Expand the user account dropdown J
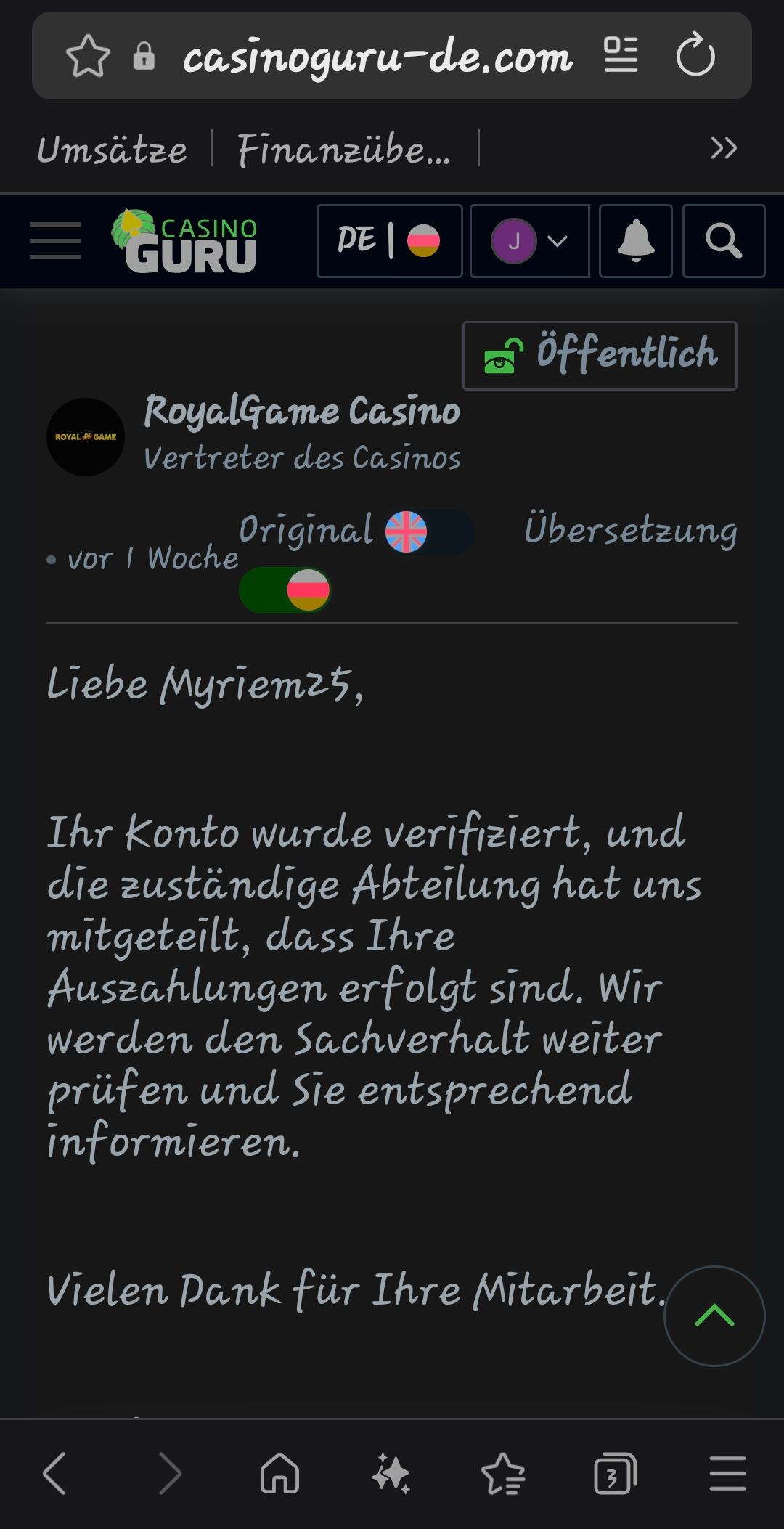 point(529,241)
